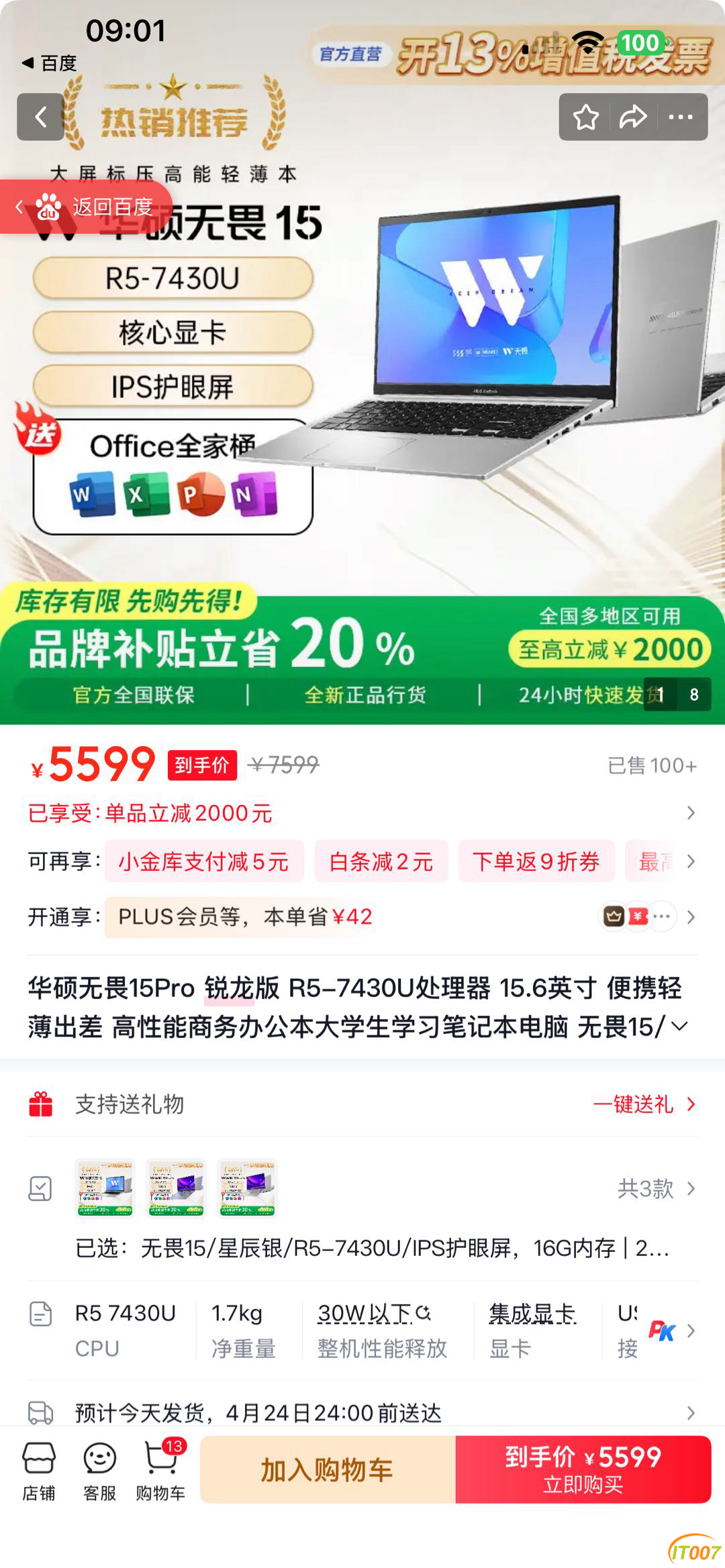Add the laptop to cart 加入购物车
This screenshot has height=1568, width=725.
coord(327,1470)
